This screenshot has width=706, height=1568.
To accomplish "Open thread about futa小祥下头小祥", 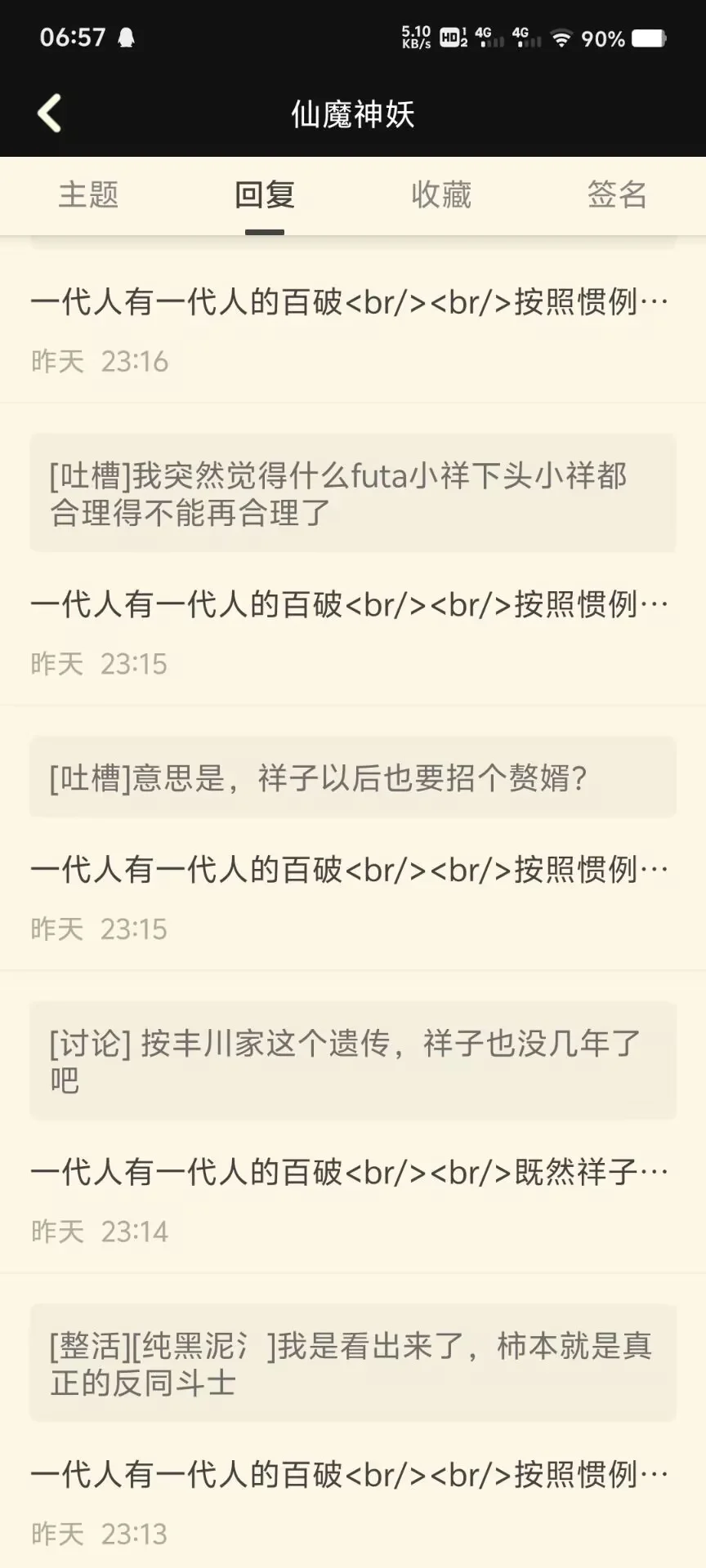I will 353,493.
